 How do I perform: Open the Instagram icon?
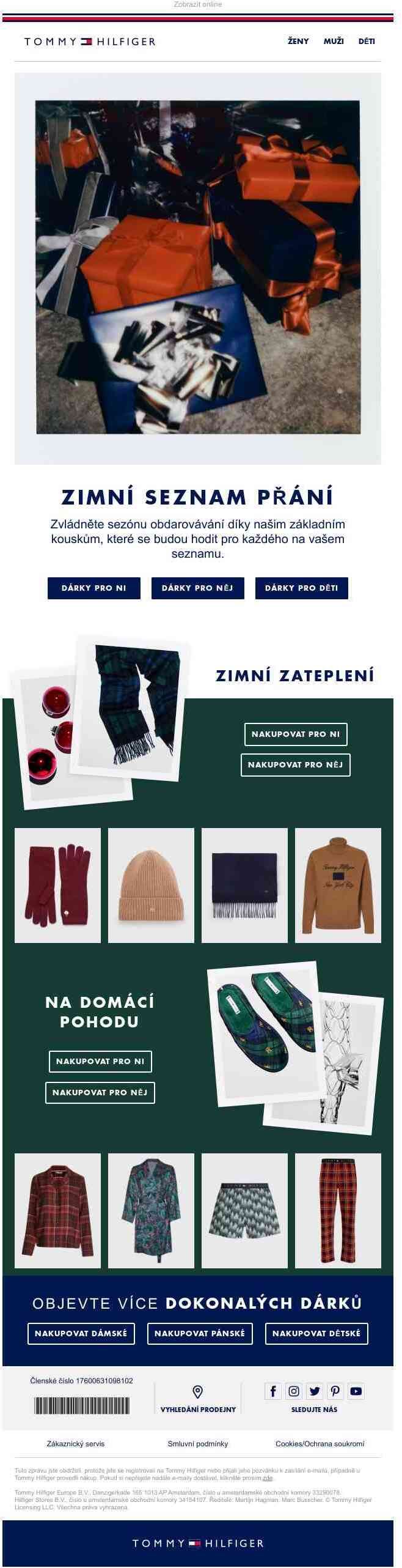294,1391
